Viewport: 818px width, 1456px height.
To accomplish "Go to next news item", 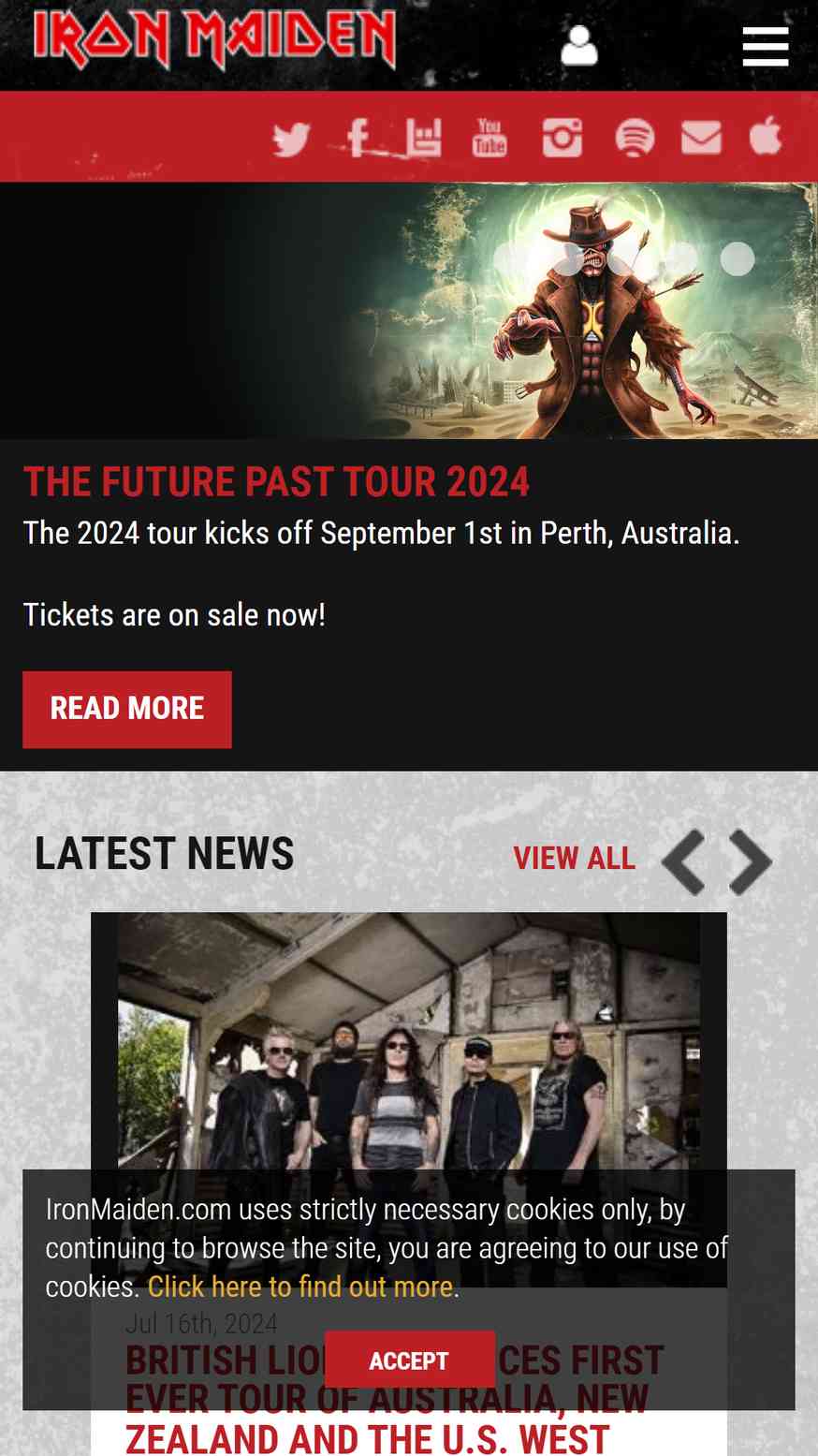I will 751,861.
